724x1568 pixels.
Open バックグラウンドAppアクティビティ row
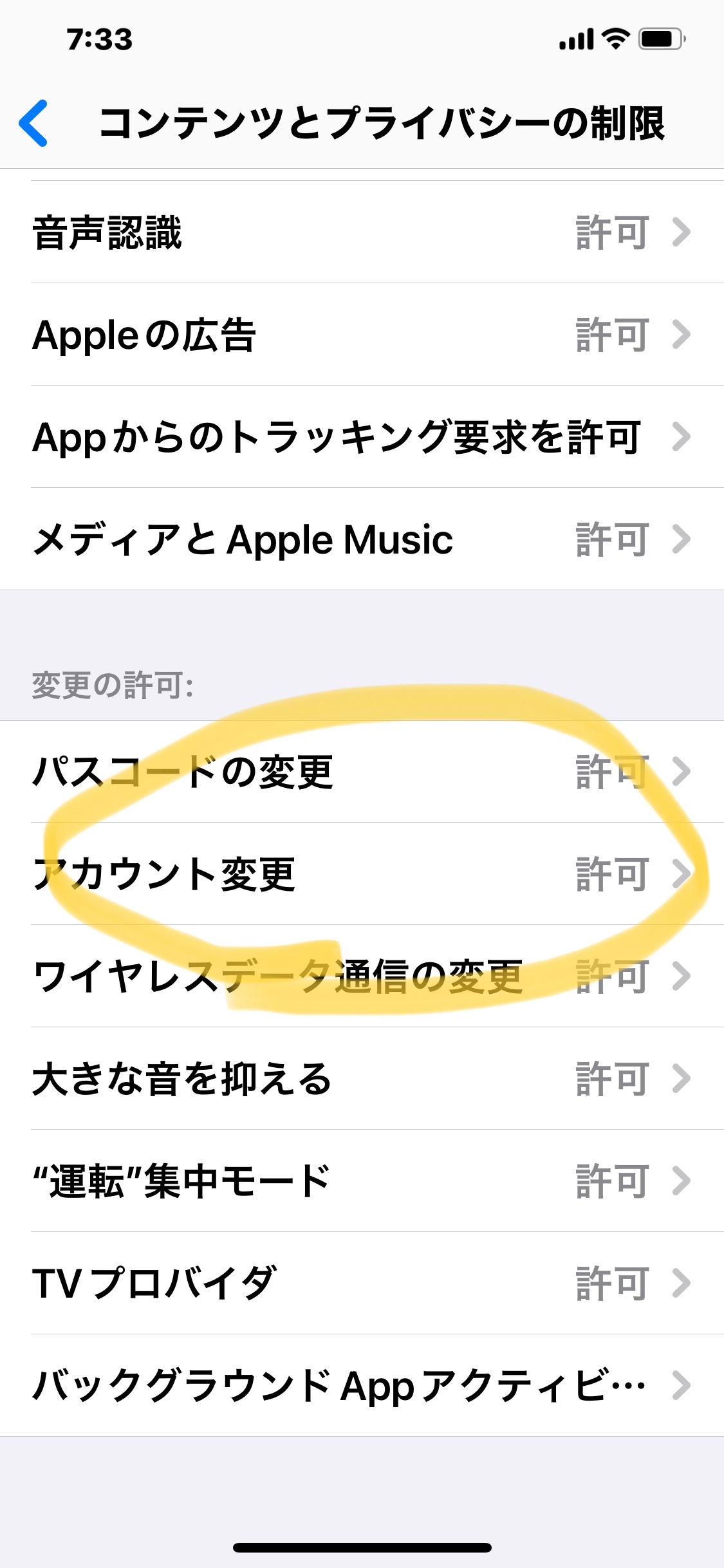pos(362,1386)
